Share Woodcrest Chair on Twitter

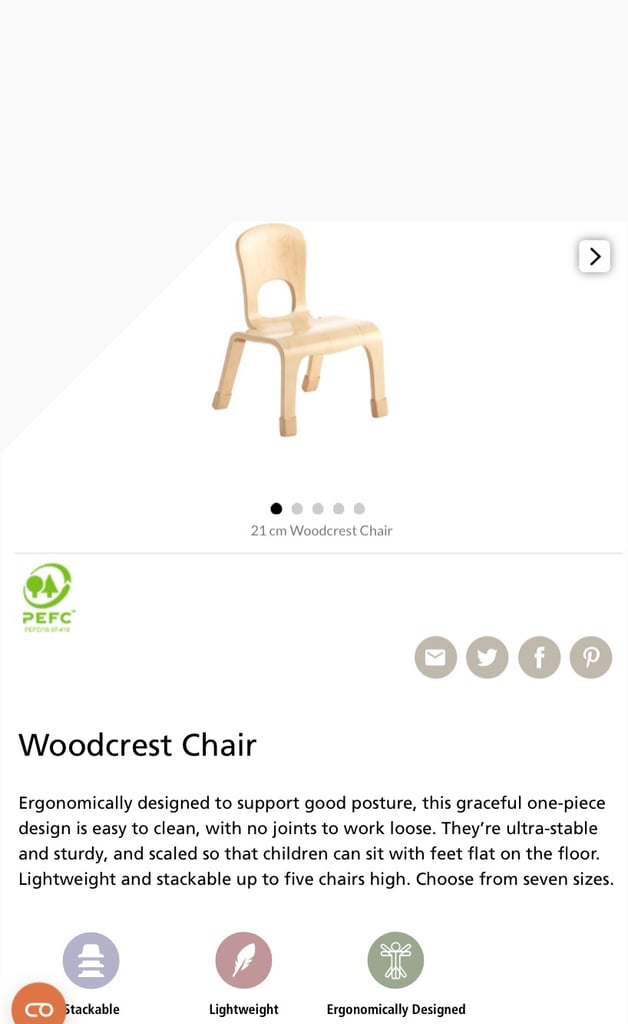(487, 657)
